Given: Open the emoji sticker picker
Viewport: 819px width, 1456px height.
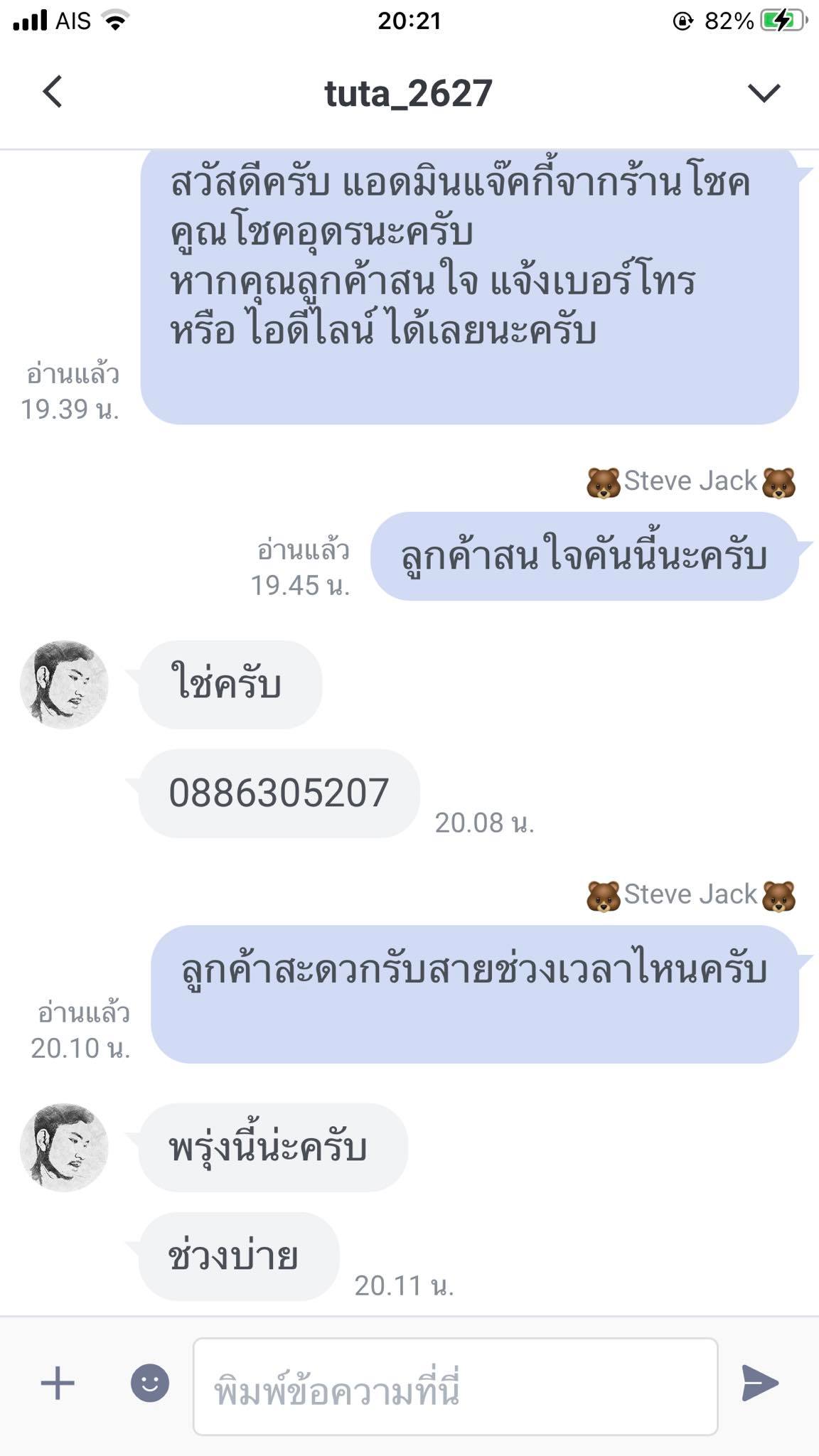Looking at the screenshot, I should pos(150,1383).
